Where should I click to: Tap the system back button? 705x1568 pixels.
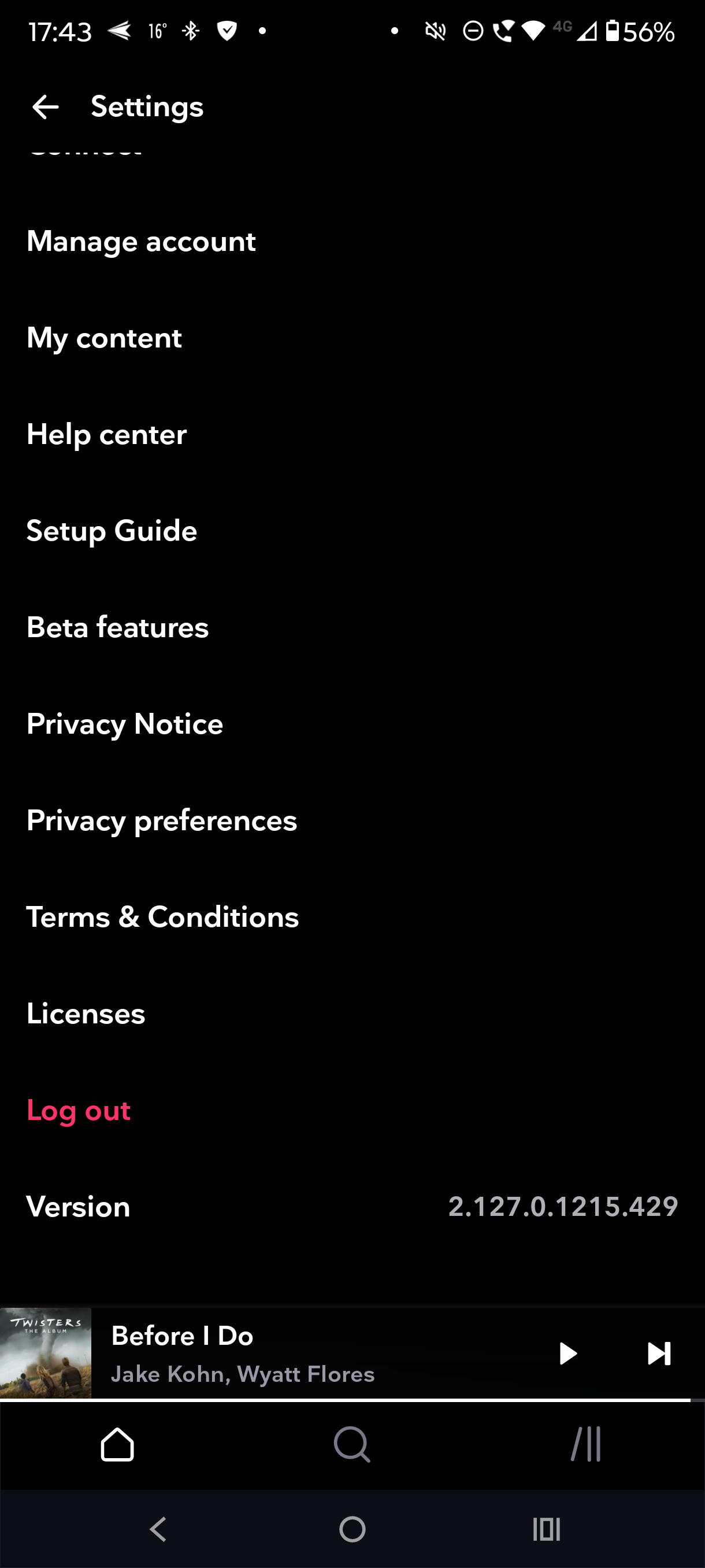tap(158, 1529)
